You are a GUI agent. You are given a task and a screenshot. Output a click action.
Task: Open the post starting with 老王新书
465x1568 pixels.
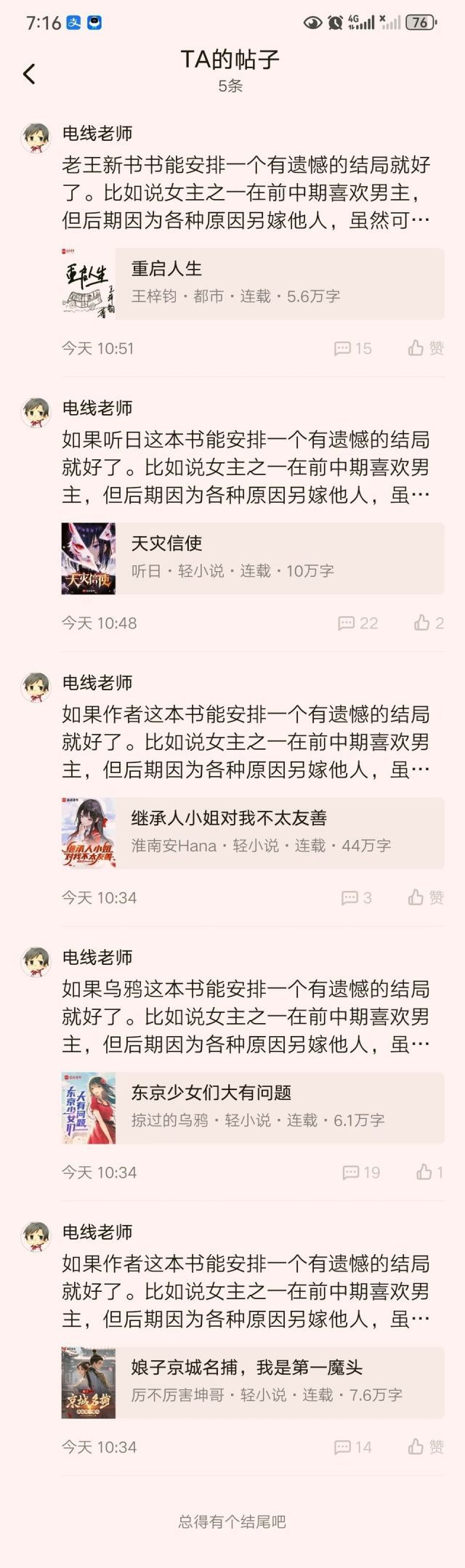246,193
